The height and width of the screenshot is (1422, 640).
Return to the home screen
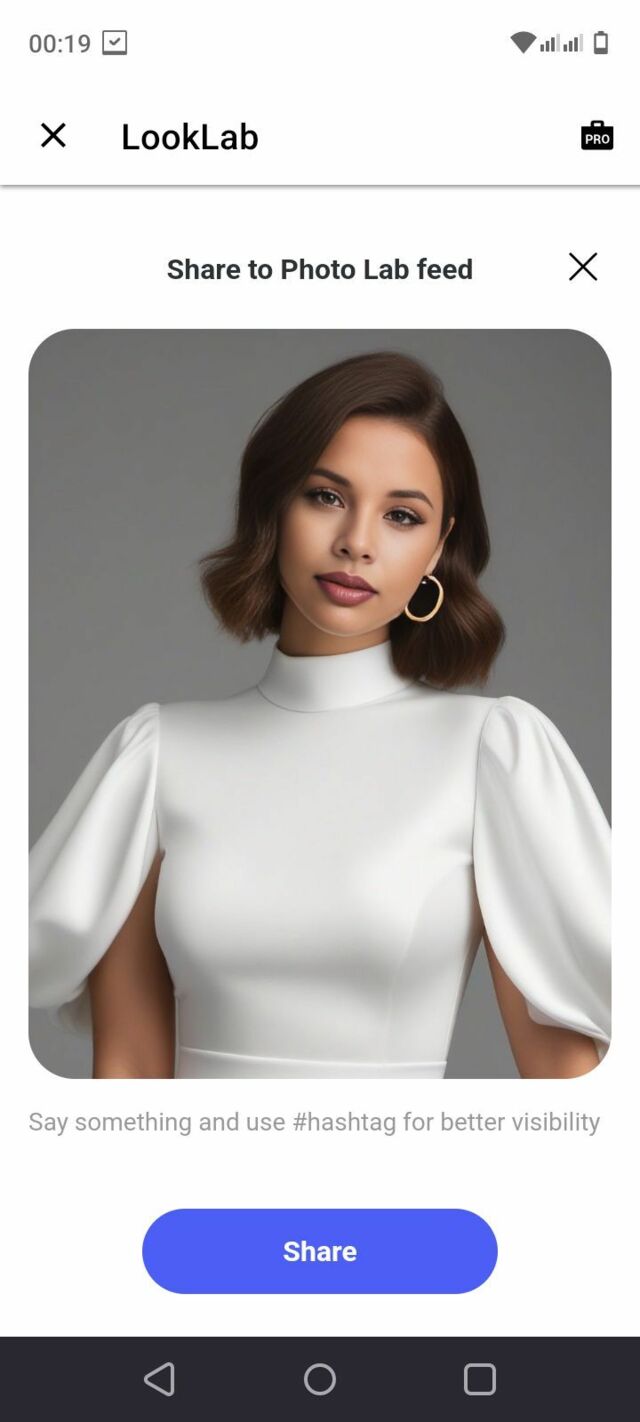point(320,1379)
